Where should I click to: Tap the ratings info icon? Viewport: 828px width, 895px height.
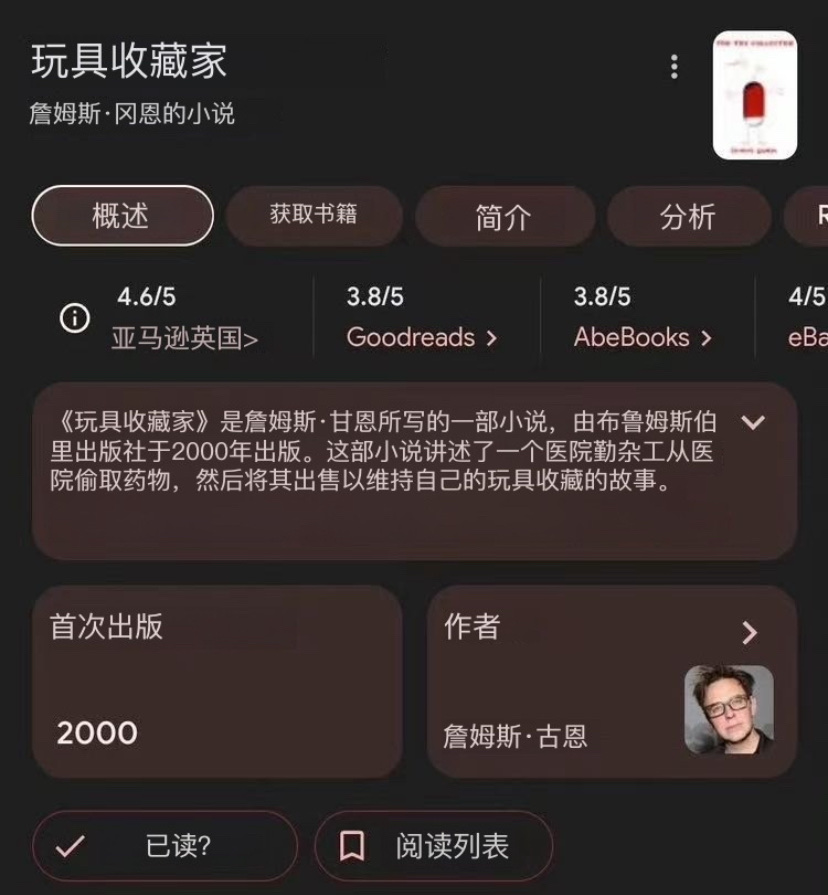click(x=75, y=319)
